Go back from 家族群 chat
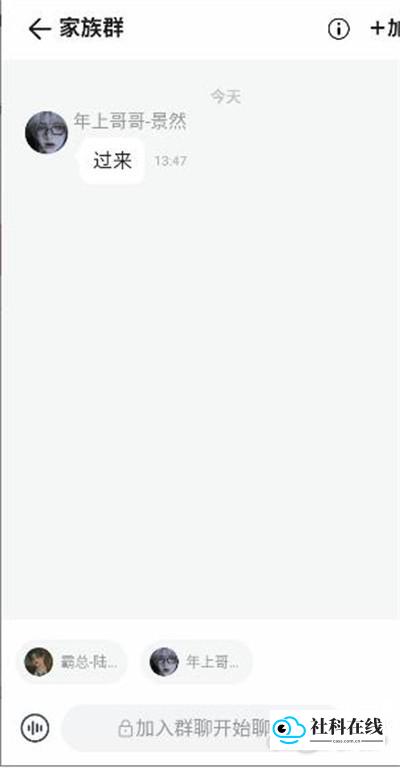The width and height of the screenshot is (400, 768). pos(40,29)
